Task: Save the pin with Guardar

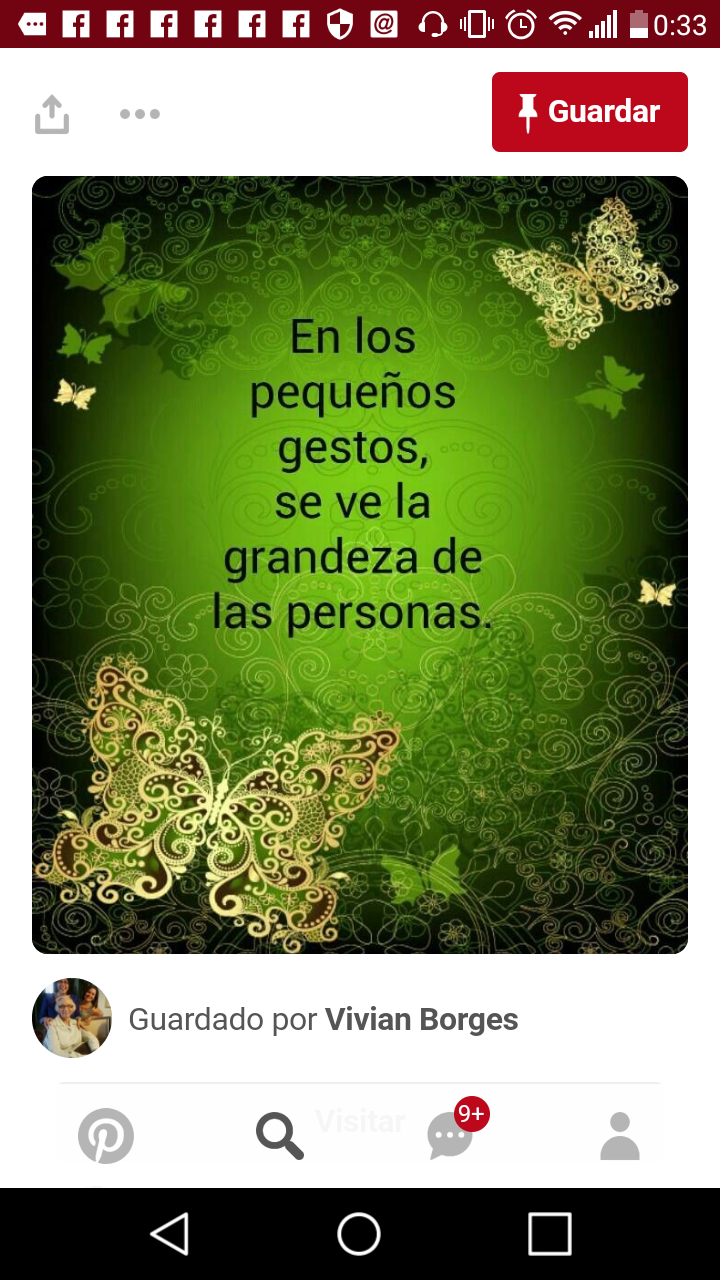Action: (589, 112)
